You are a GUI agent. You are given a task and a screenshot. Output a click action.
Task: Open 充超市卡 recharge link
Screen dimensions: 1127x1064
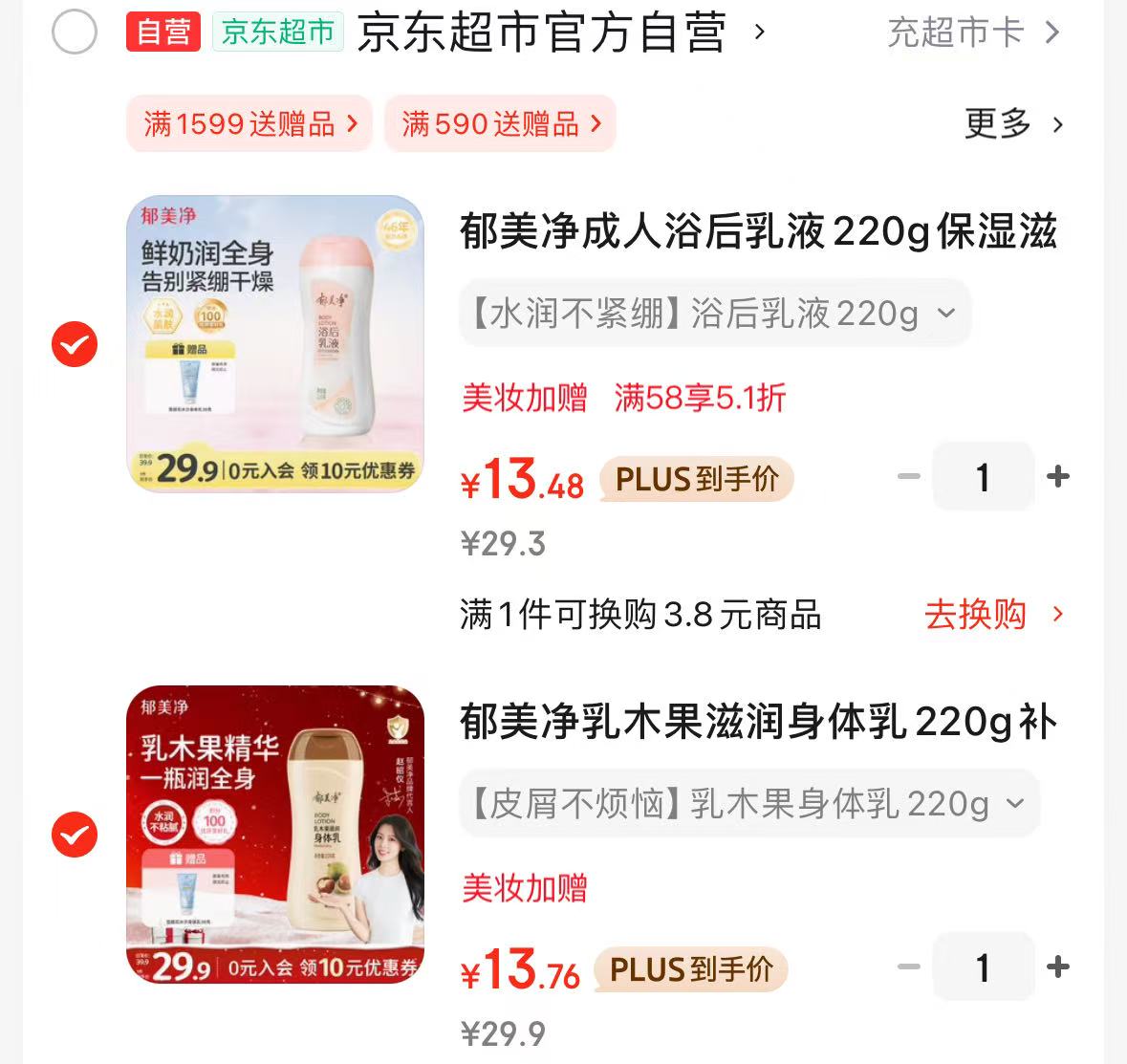pos(972,33)
